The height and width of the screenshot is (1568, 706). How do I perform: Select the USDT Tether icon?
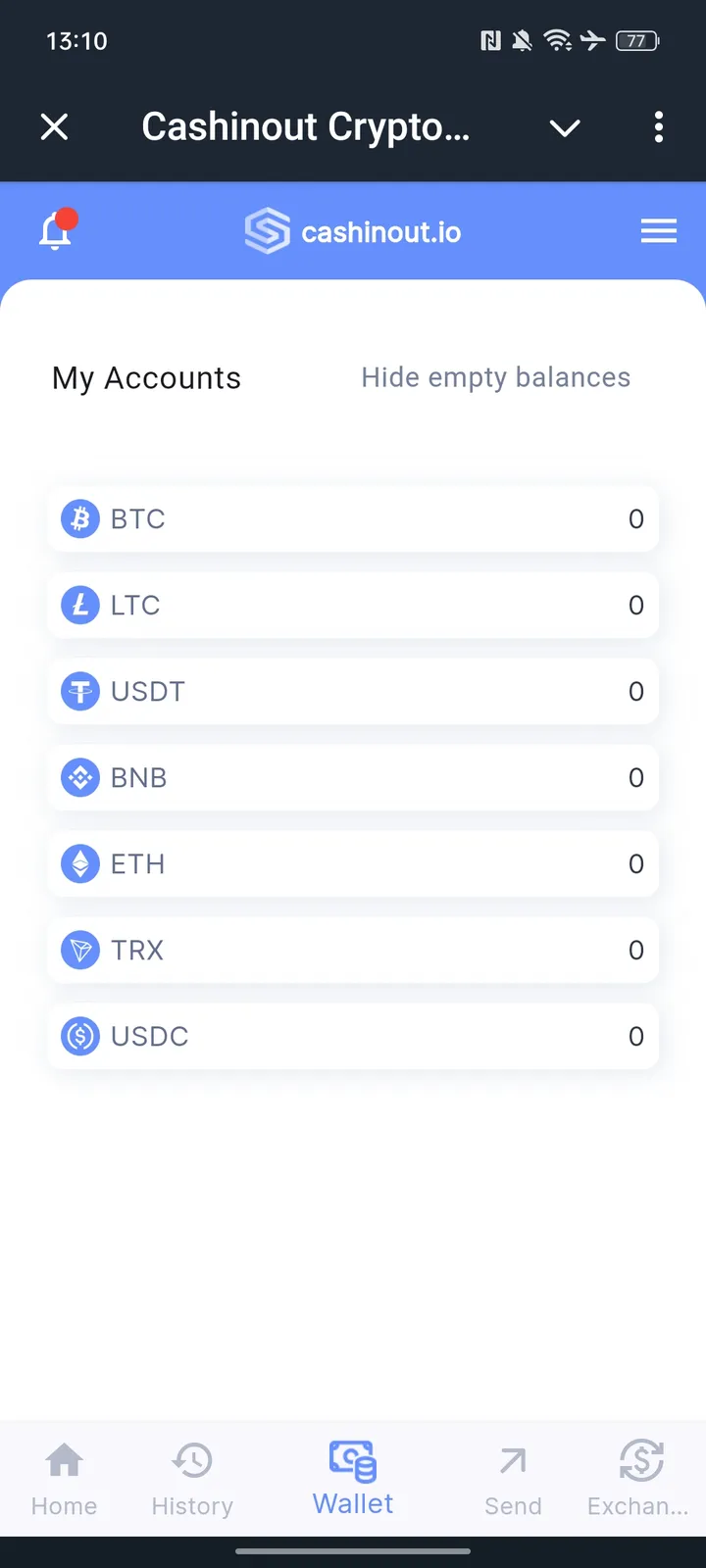click(80, 691)
